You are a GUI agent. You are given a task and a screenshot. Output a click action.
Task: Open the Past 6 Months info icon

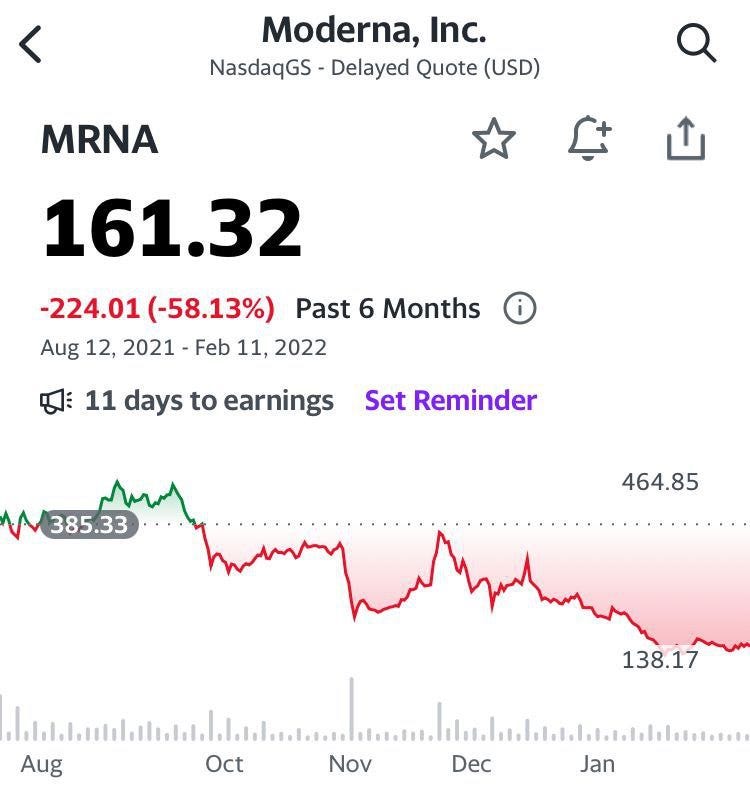(519, 308)
